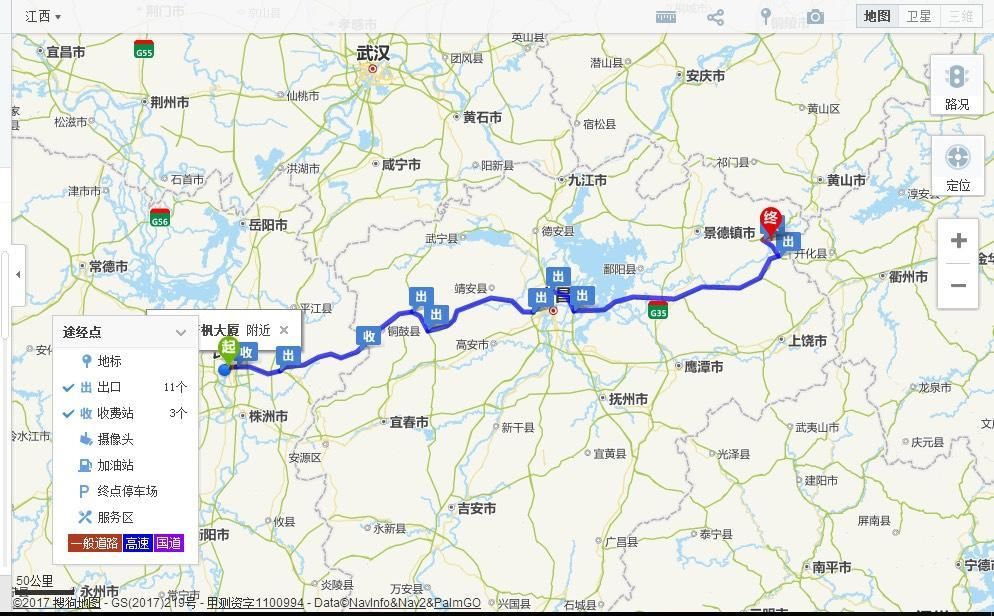Open the map marker tool
This screenshot has height=616, width=994.
tap(766, 16)
